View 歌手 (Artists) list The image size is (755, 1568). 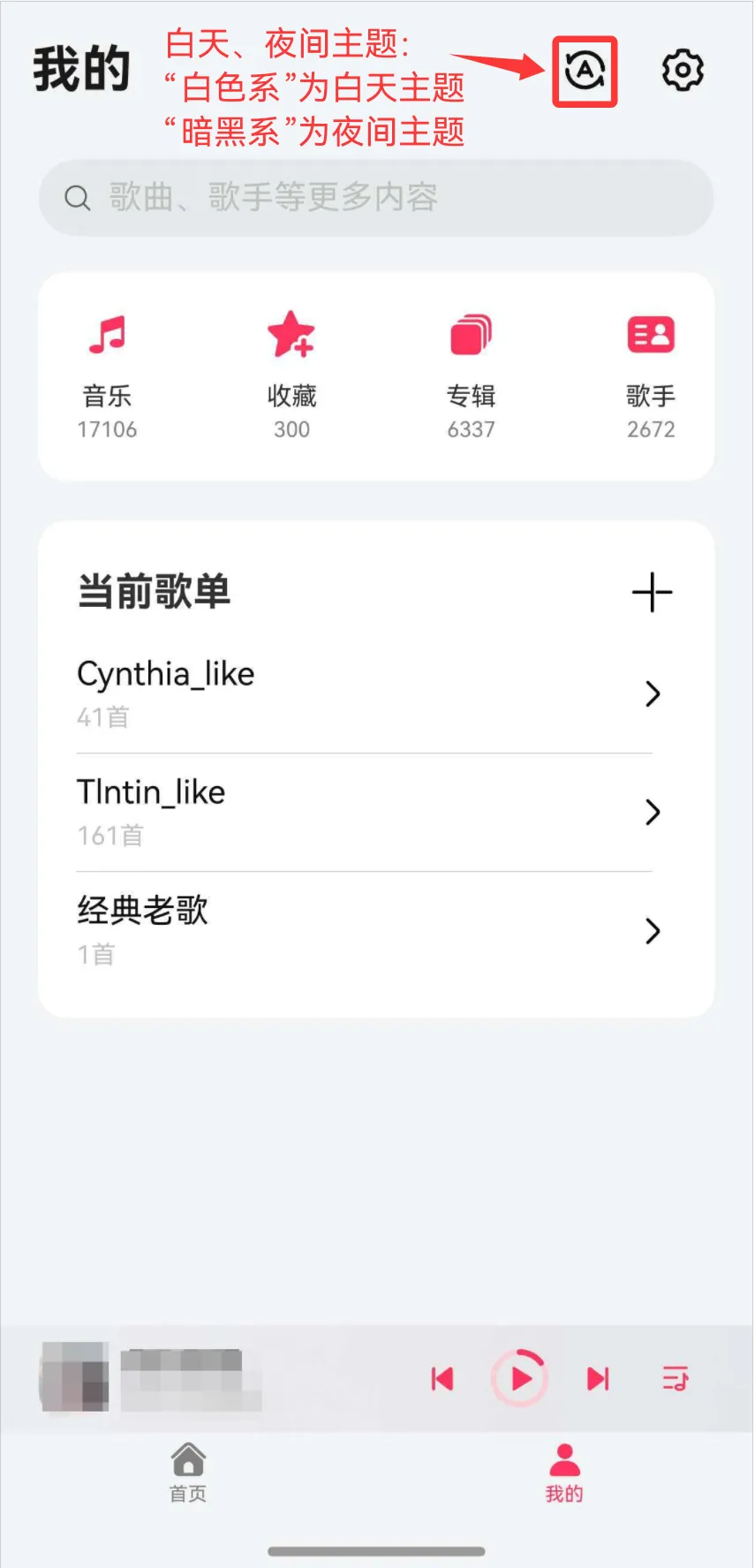pos(651,371)
